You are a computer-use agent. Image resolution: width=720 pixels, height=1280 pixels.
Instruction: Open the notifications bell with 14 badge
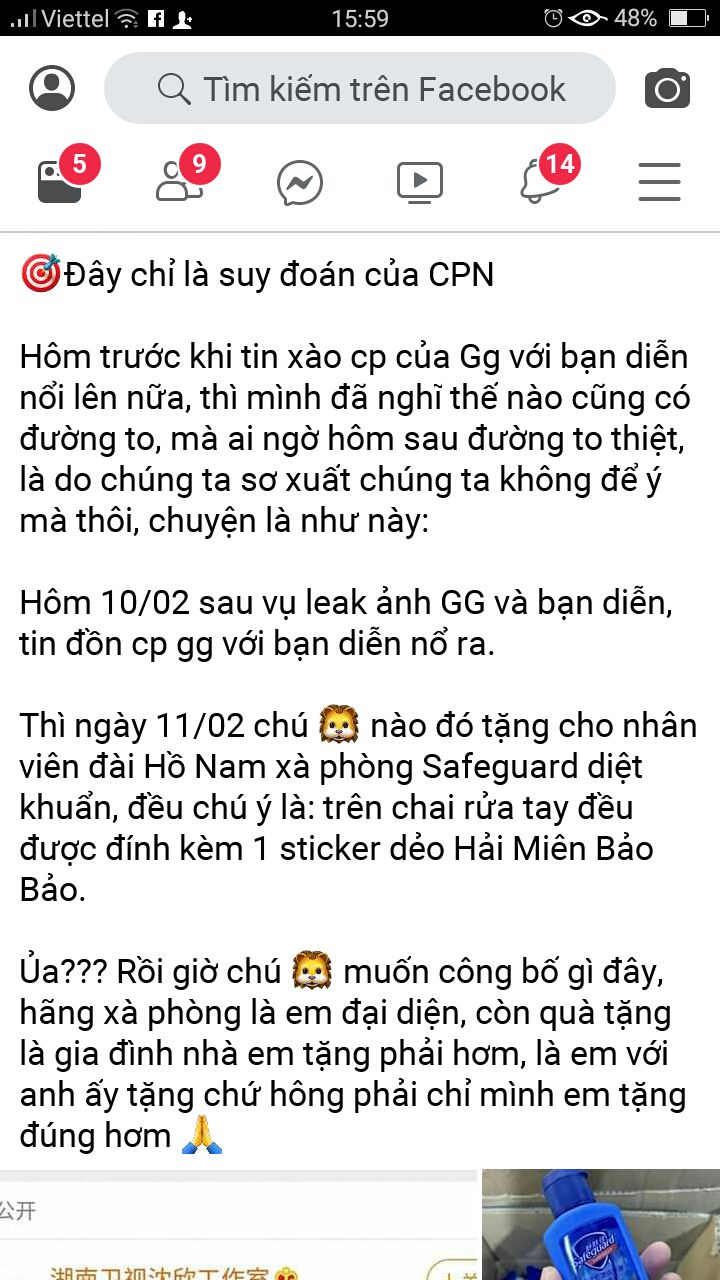pos(540,182)
